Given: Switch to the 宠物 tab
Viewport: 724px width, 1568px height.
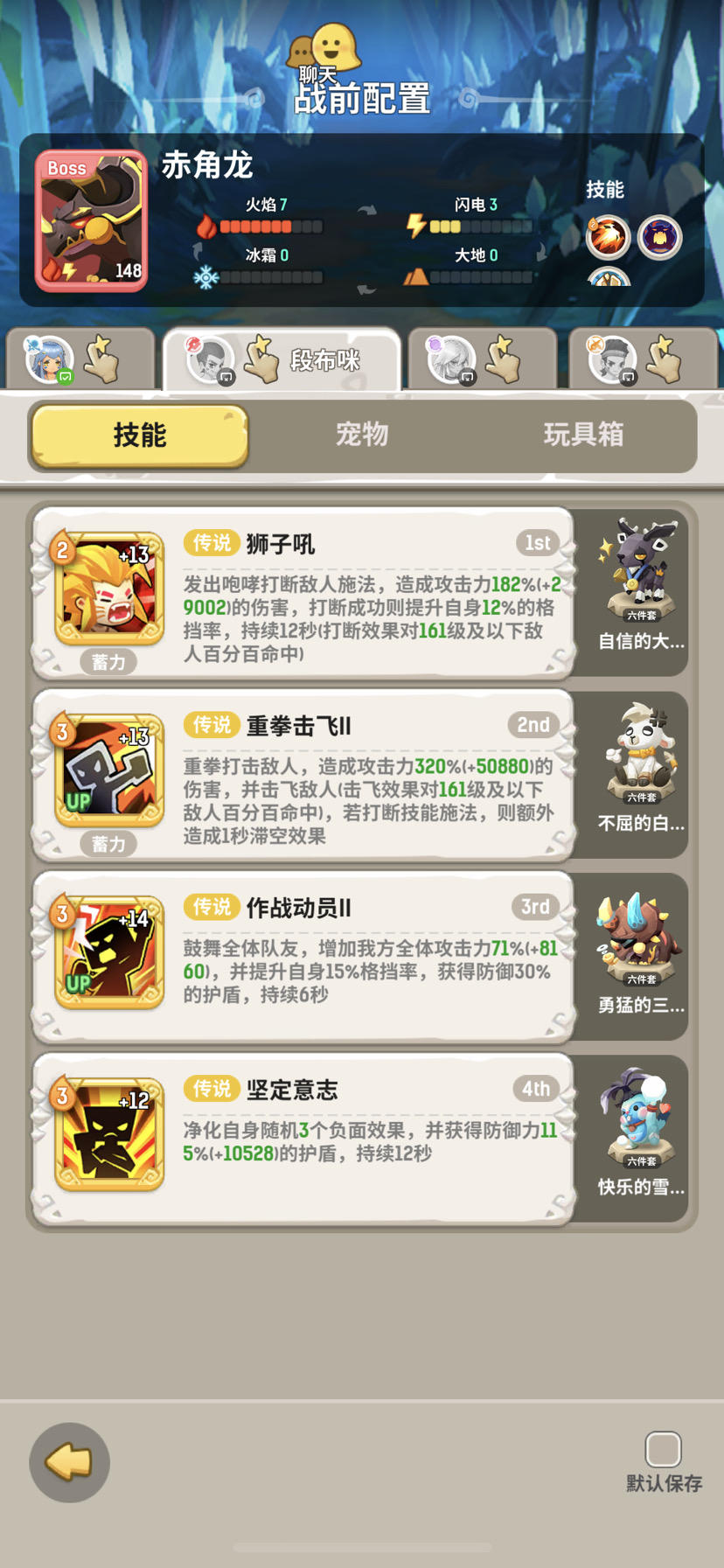Looking at the screenshot, I should click(x=362, y=435).
